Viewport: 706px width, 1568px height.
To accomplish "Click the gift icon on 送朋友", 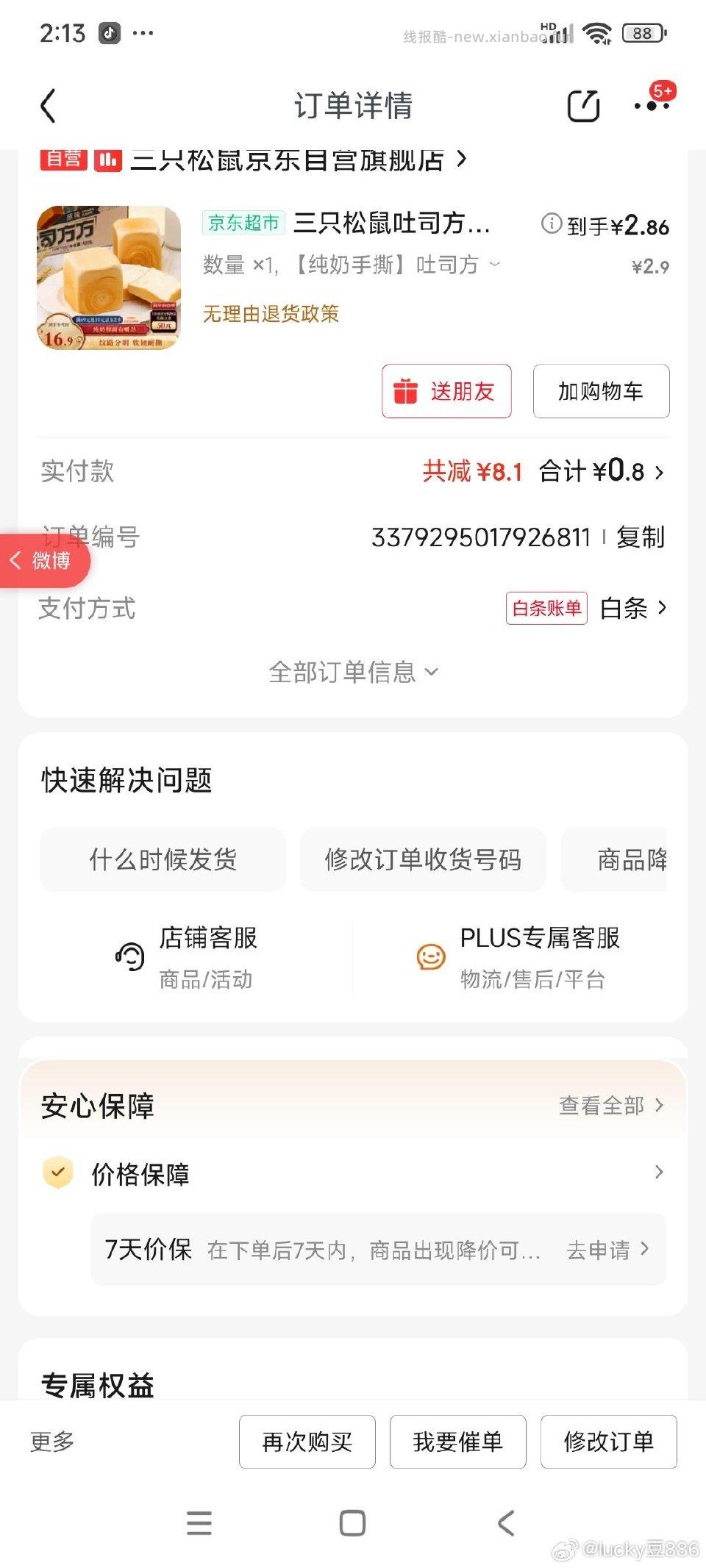I will click(x=405, y=391).
